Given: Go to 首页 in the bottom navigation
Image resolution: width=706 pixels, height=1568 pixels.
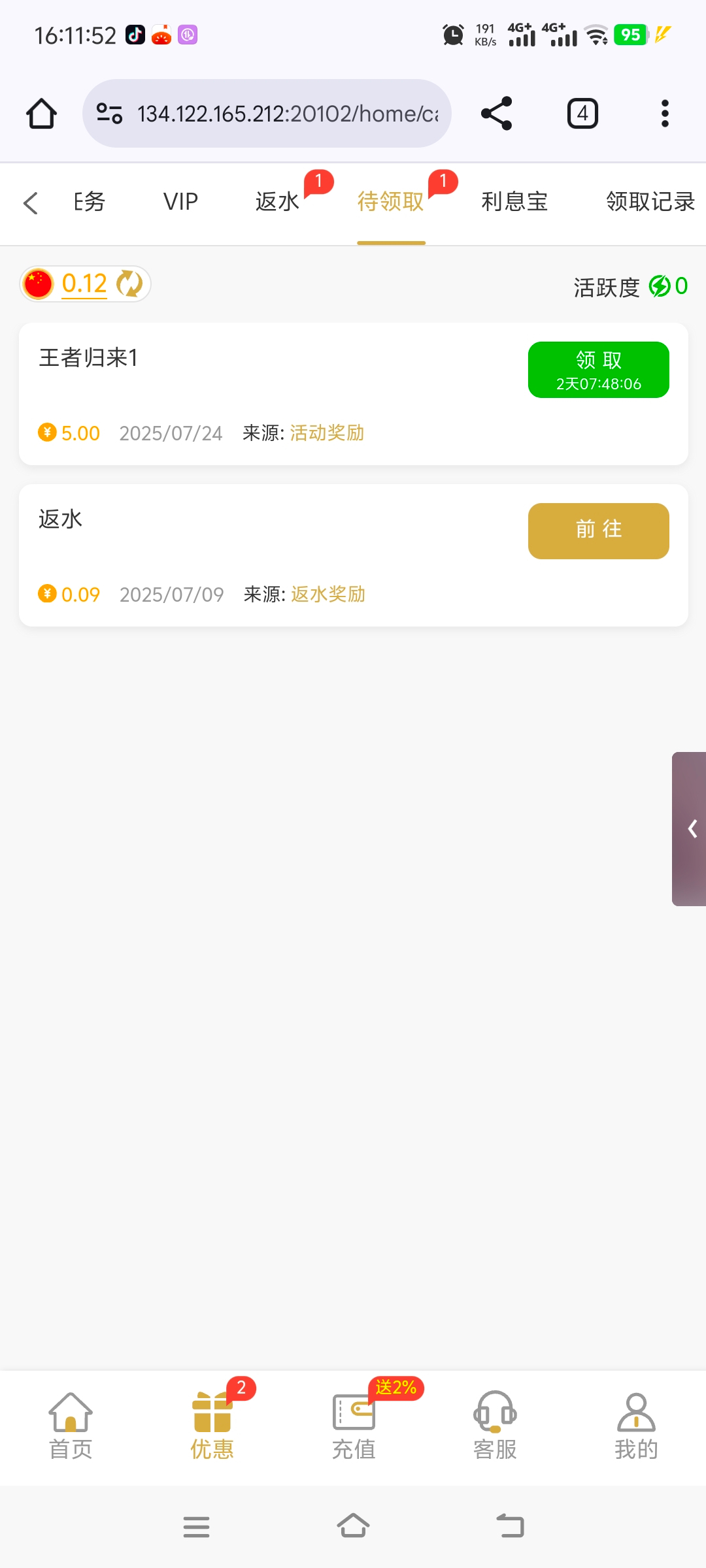Looking at the screenshot, I should 71,1427.
